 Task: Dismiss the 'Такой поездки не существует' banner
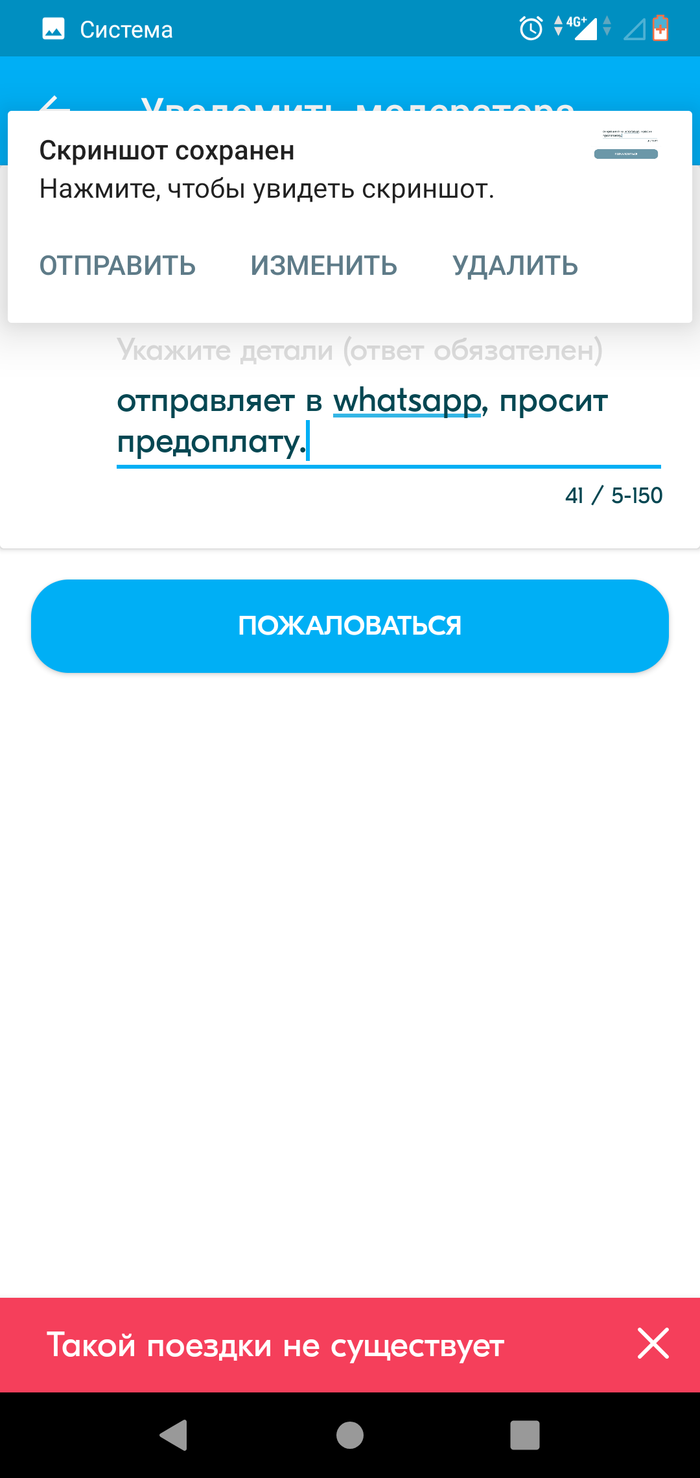click(x=653, y=1345)
